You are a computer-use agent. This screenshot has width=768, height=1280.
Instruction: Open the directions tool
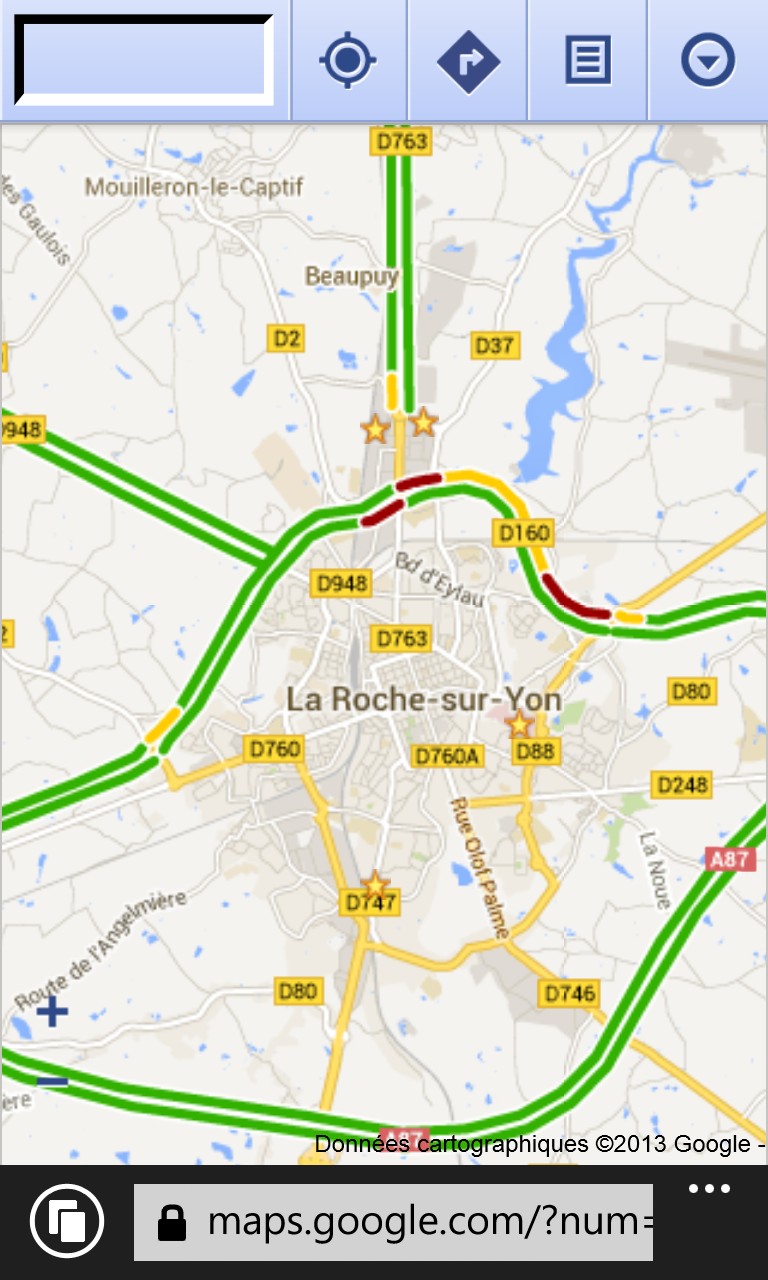(468, 60)
